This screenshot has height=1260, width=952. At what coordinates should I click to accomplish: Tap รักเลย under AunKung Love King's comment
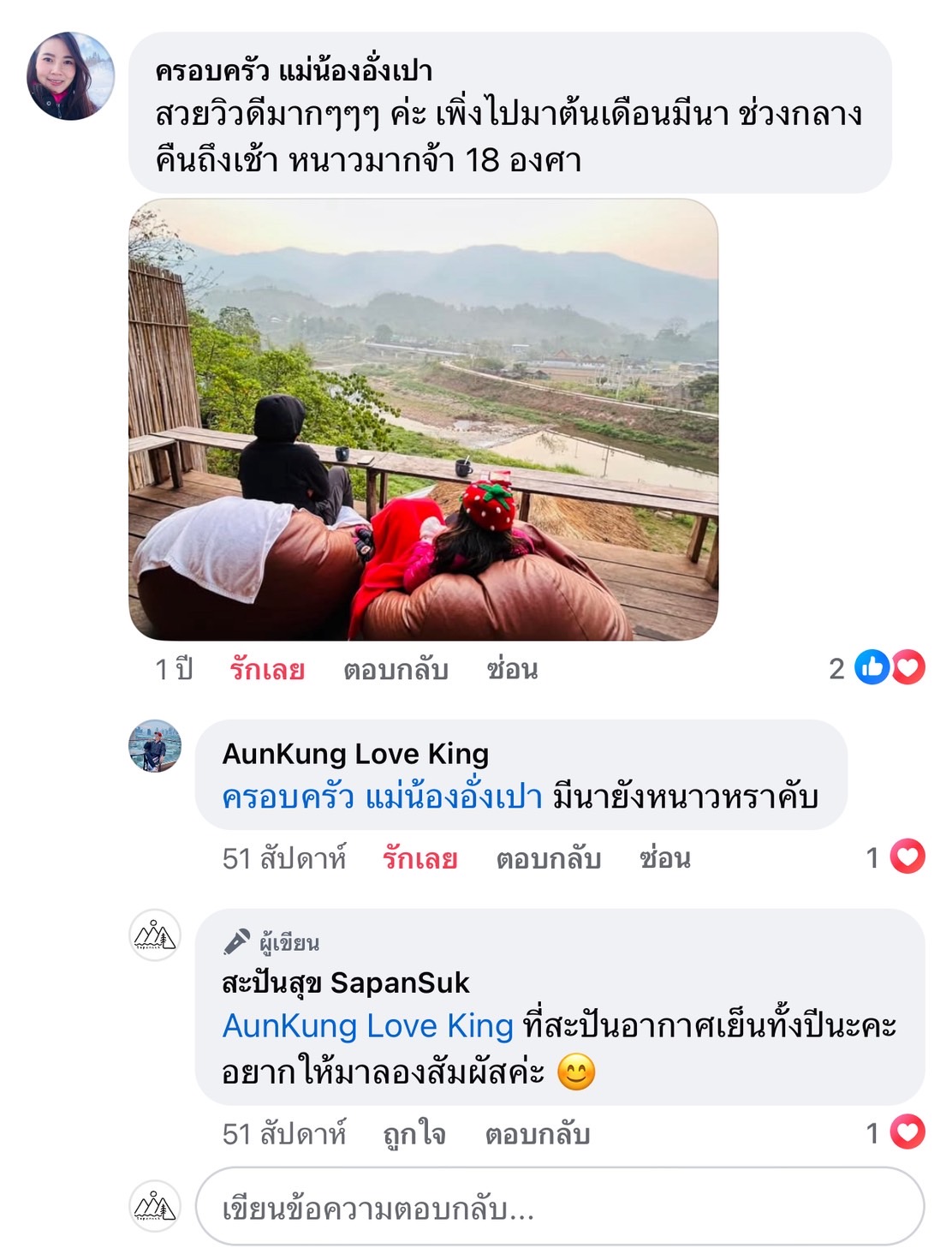[419, 858]
